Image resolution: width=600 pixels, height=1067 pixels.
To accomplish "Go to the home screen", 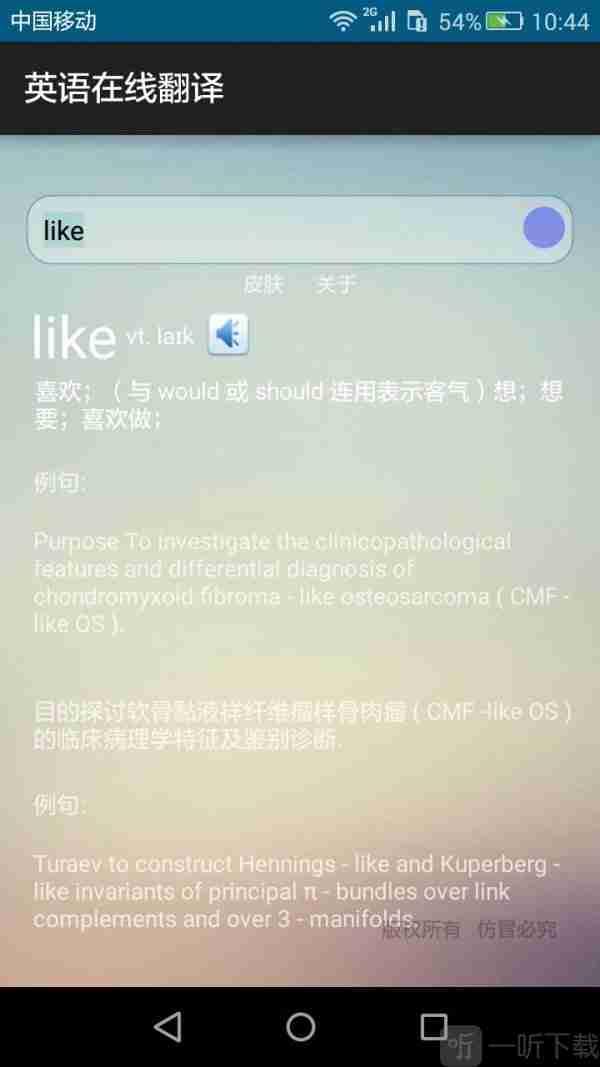I will click(x=300, y=1026).
